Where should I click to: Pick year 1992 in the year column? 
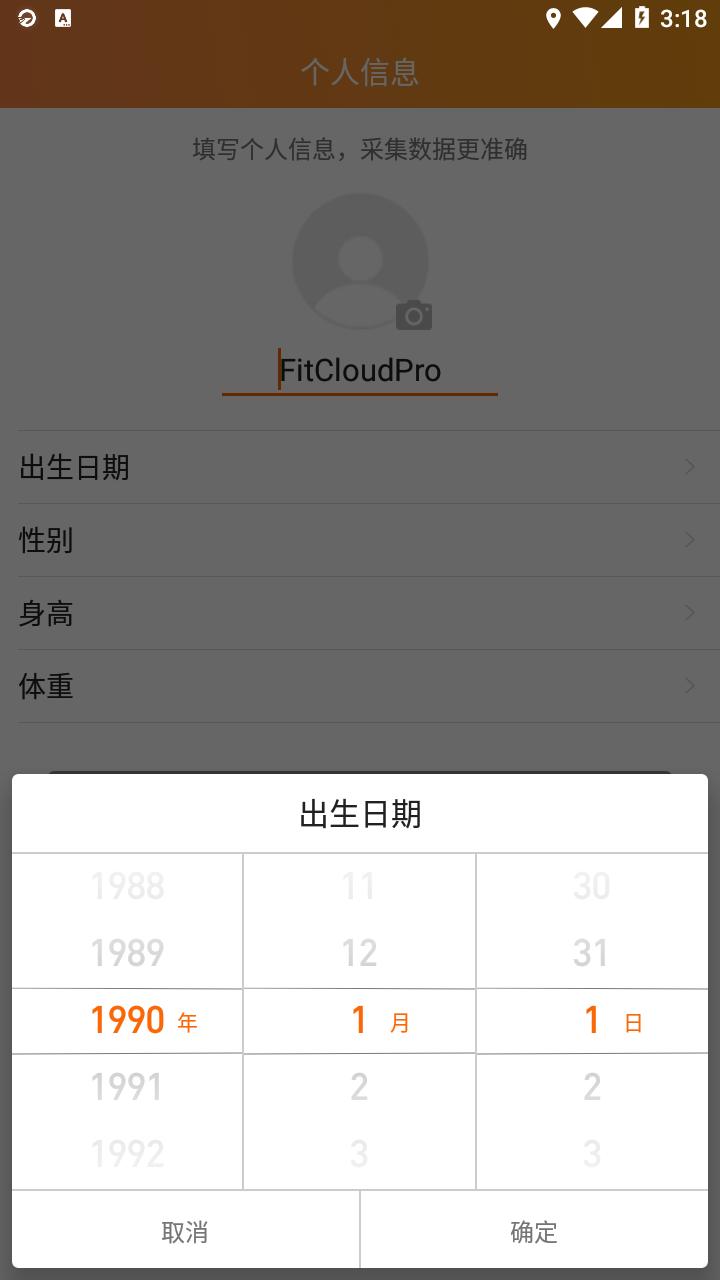click(x=127, y=1154)
